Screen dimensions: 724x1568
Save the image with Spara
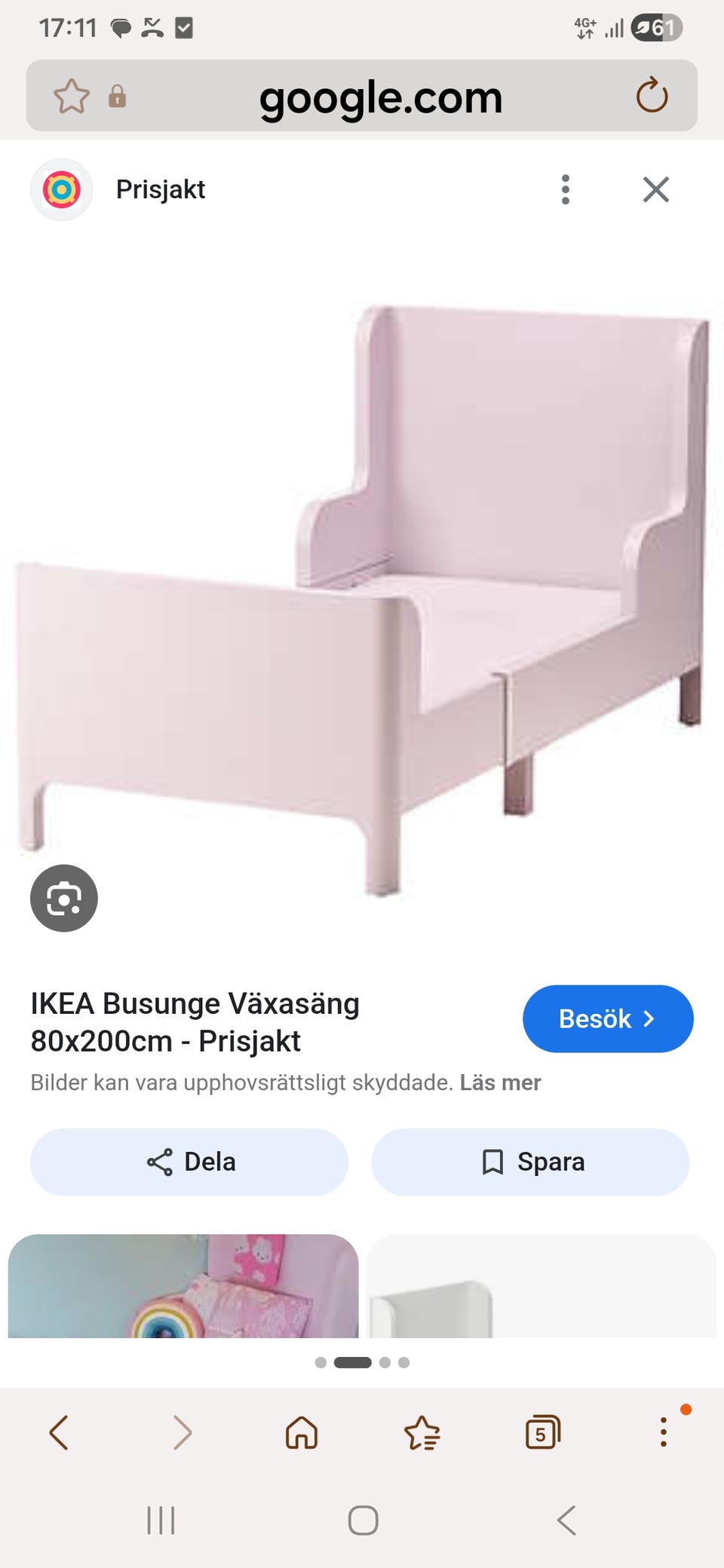530,1162
